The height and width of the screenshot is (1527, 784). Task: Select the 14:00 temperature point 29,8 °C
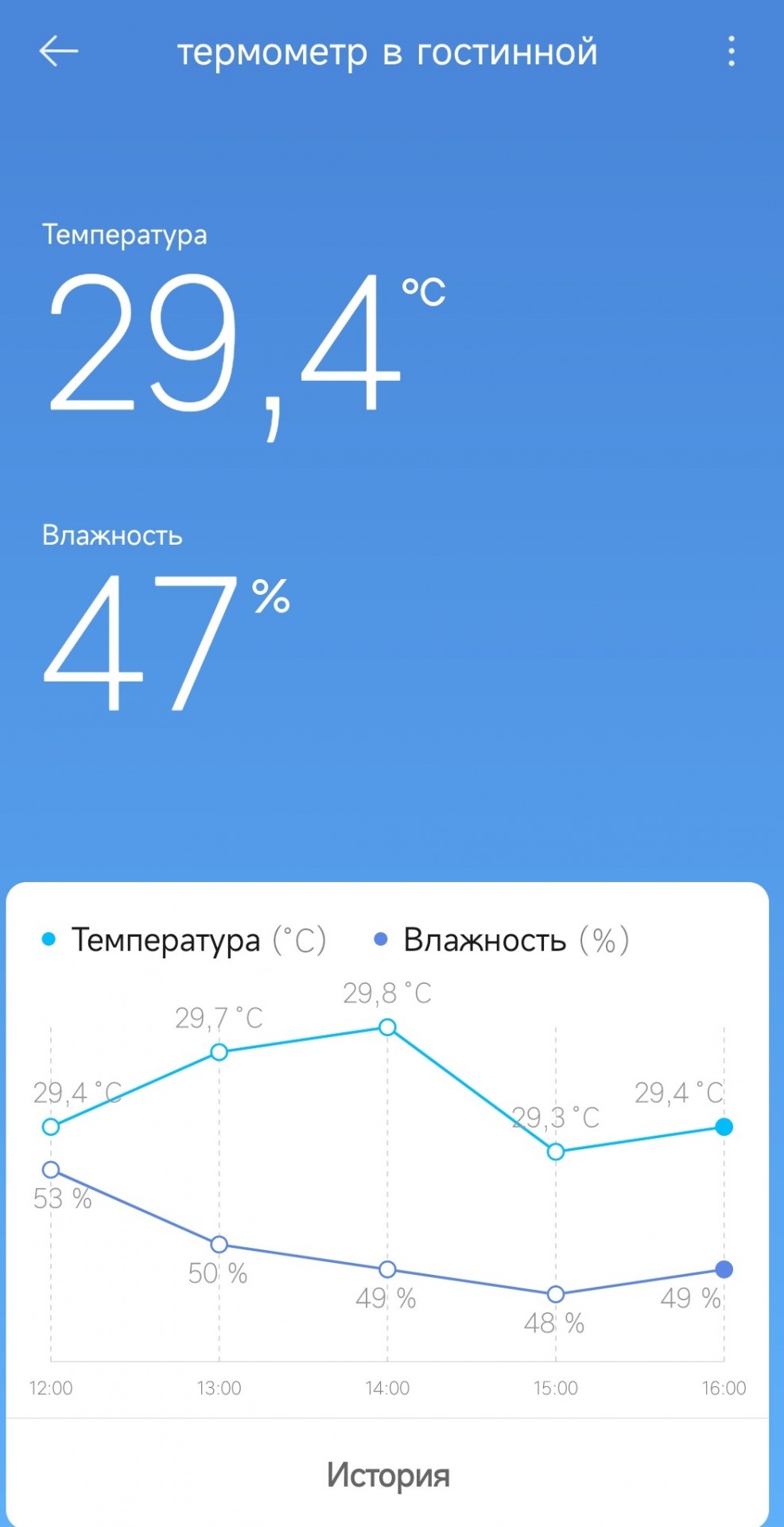point(387,1028)
